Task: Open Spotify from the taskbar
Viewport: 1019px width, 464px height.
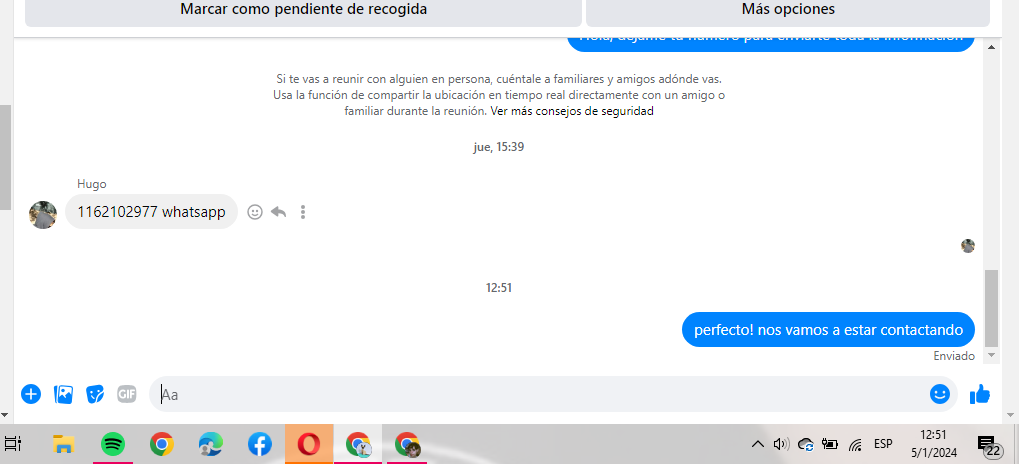Action: [113, 444]
